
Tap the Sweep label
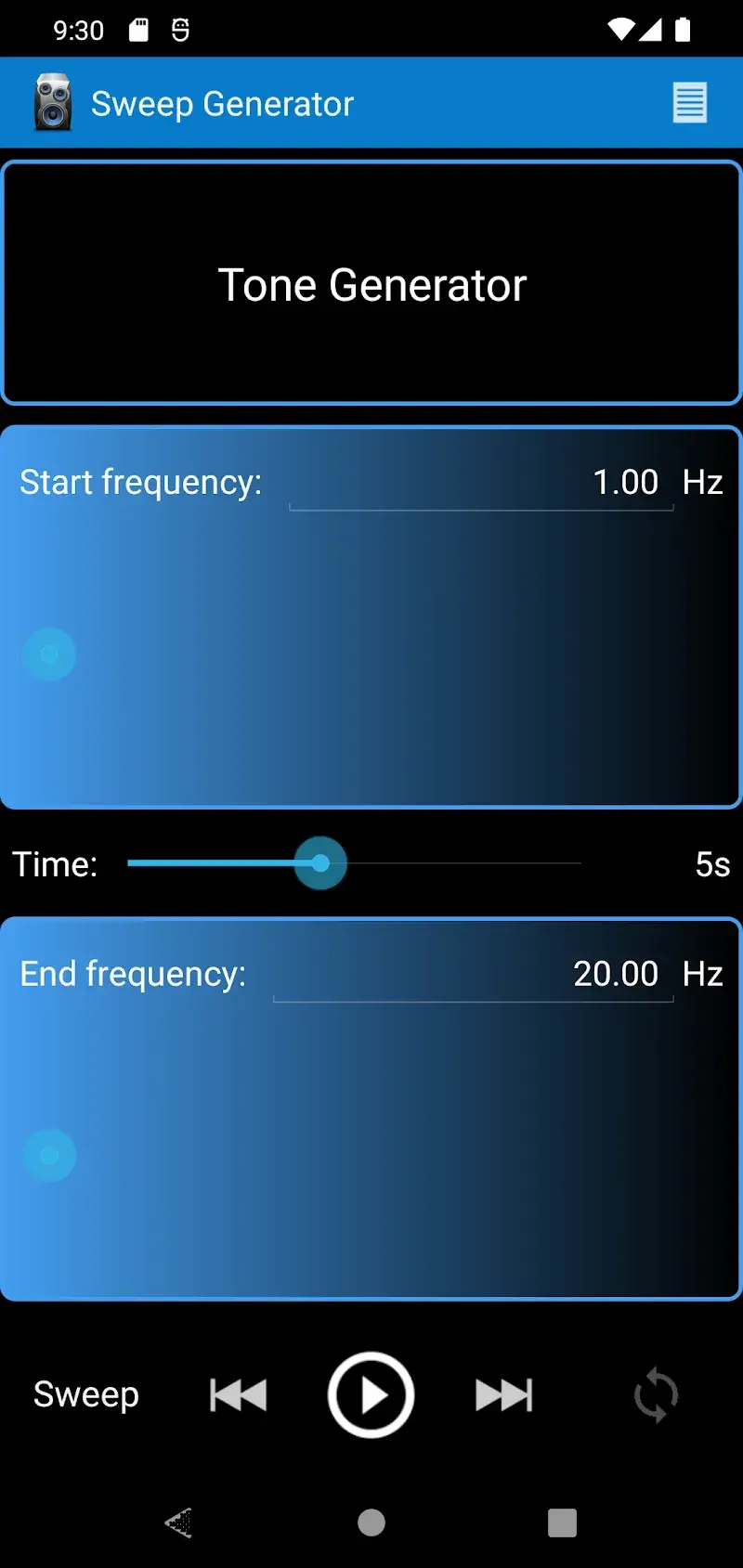click(85, 1394)
